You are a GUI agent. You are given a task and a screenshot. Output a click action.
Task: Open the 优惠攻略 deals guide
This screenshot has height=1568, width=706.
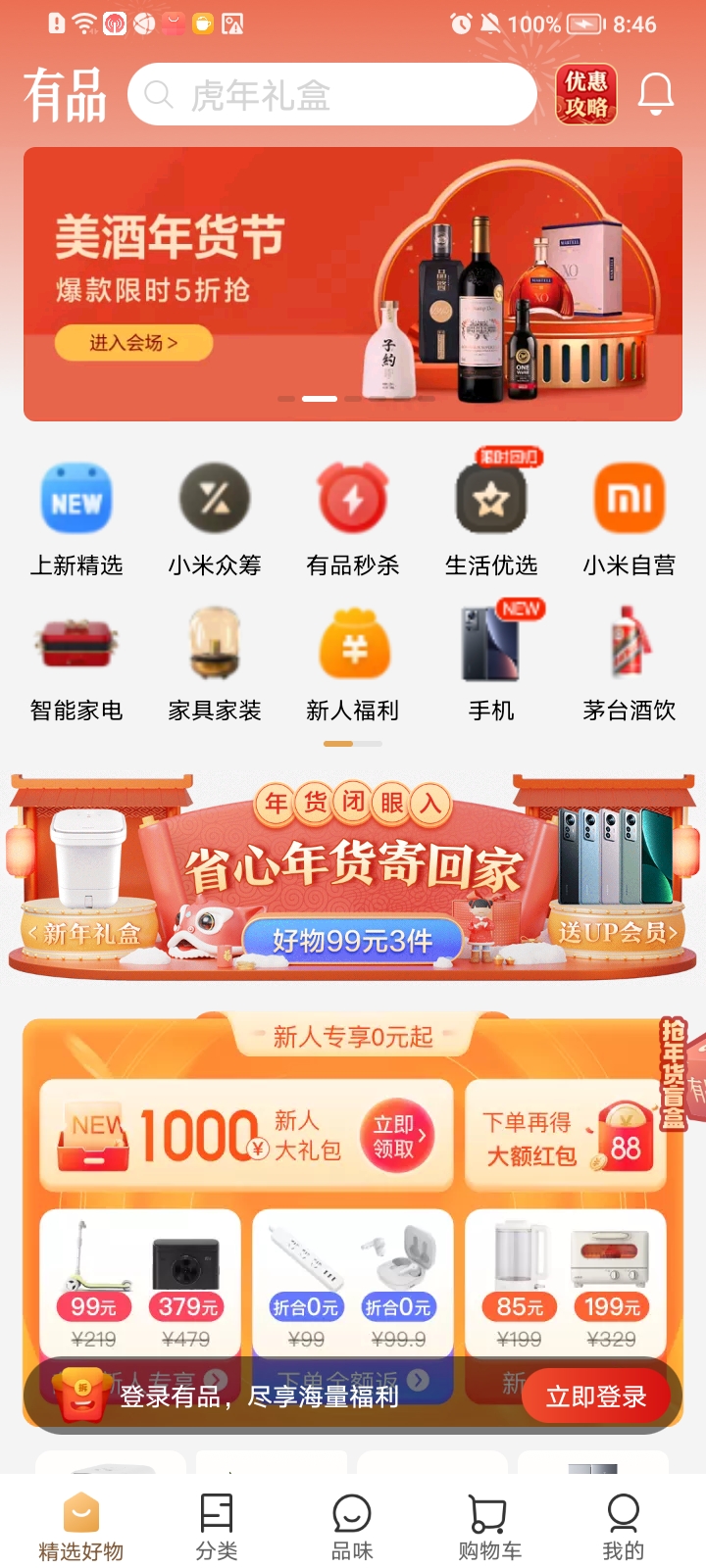[585, 94]
